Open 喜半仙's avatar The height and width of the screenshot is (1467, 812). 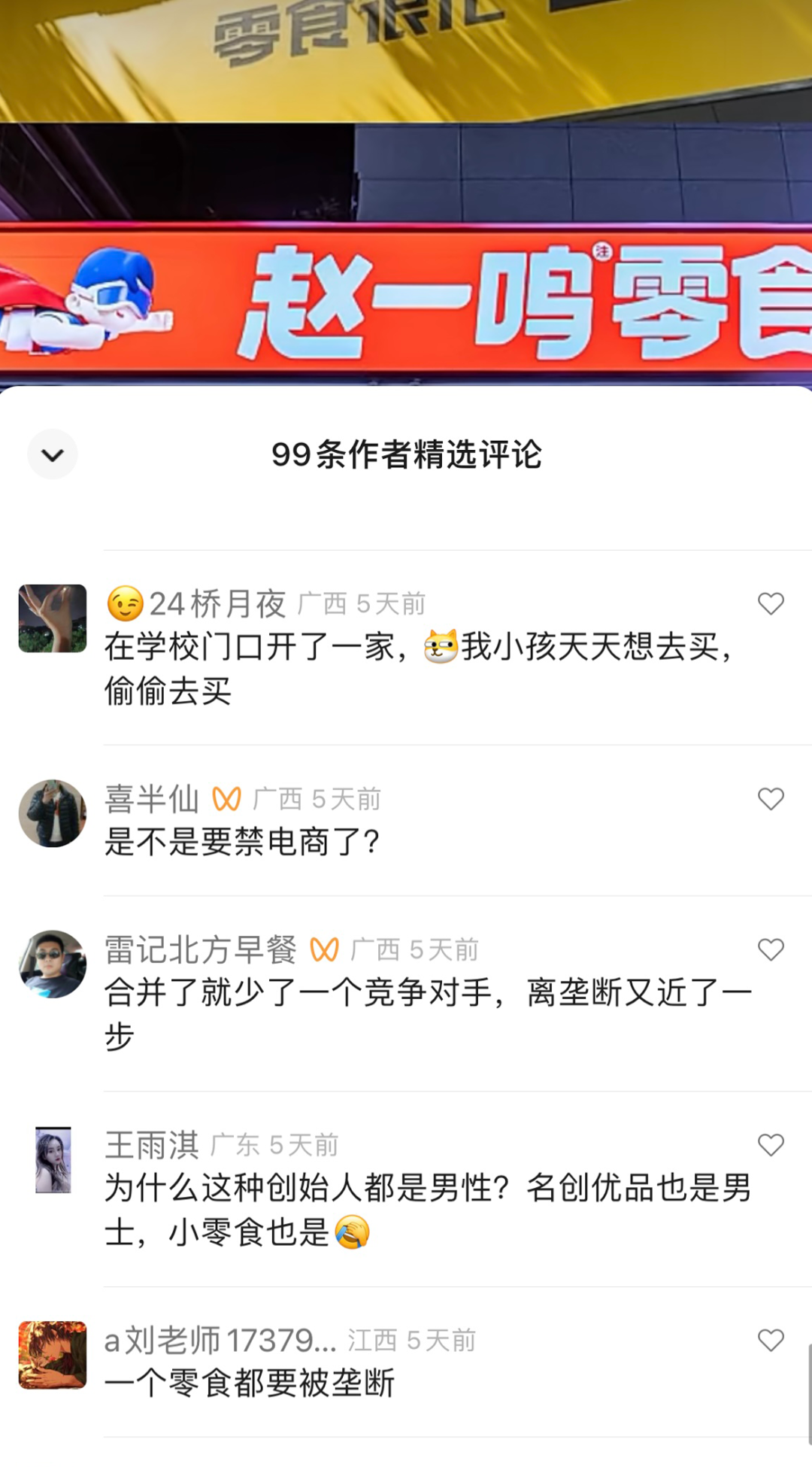pos(53,813)
